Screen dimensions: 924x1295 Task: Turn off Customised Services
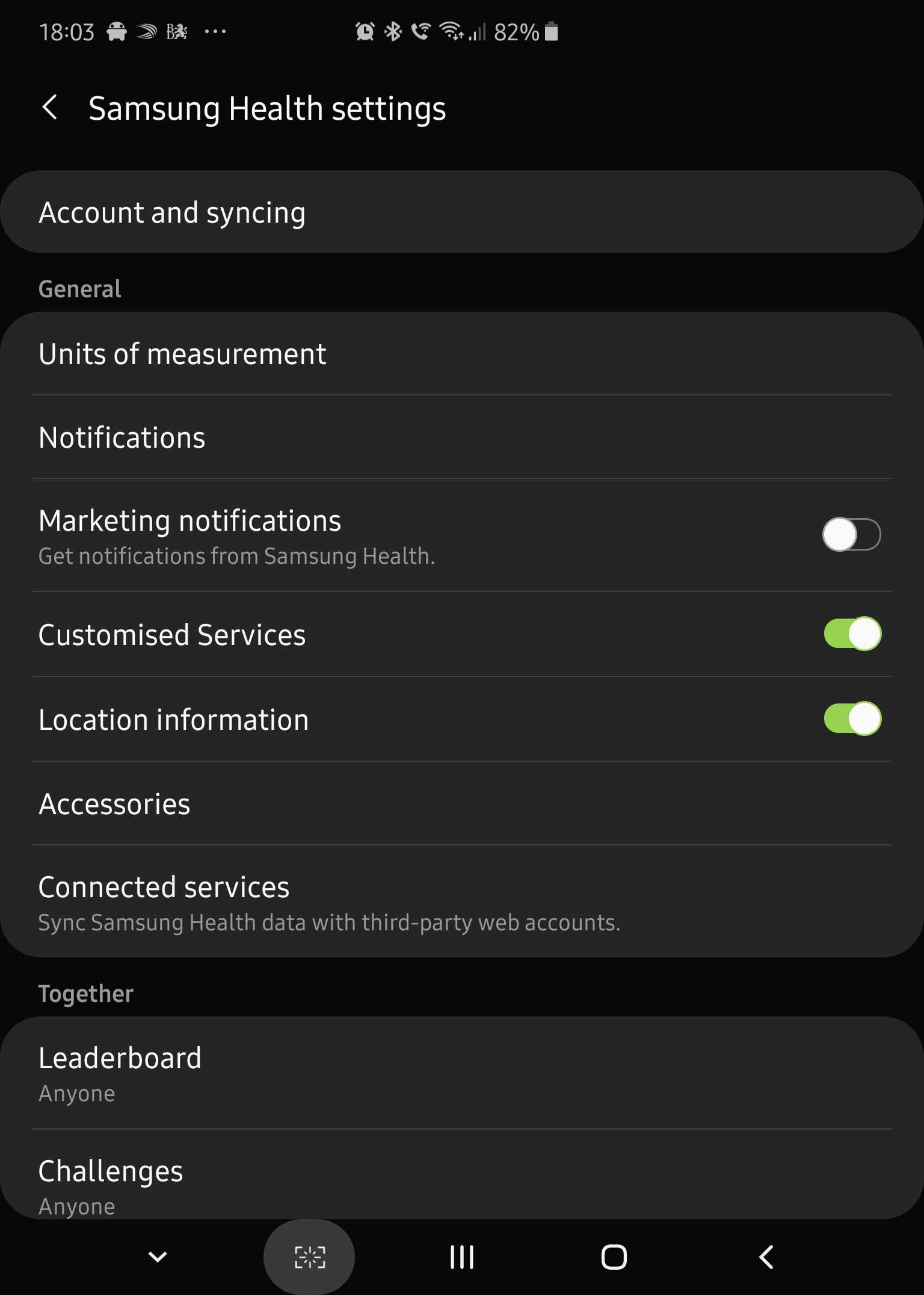coord(852,634)
